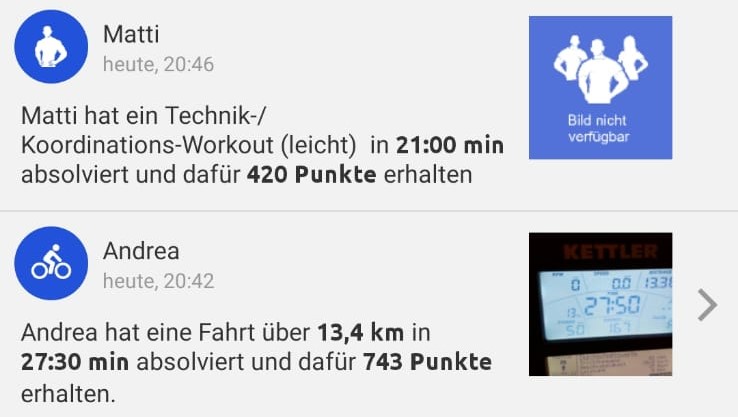Open the 'Bild nicht verfügbar' placeholder image

coord(600,88)
